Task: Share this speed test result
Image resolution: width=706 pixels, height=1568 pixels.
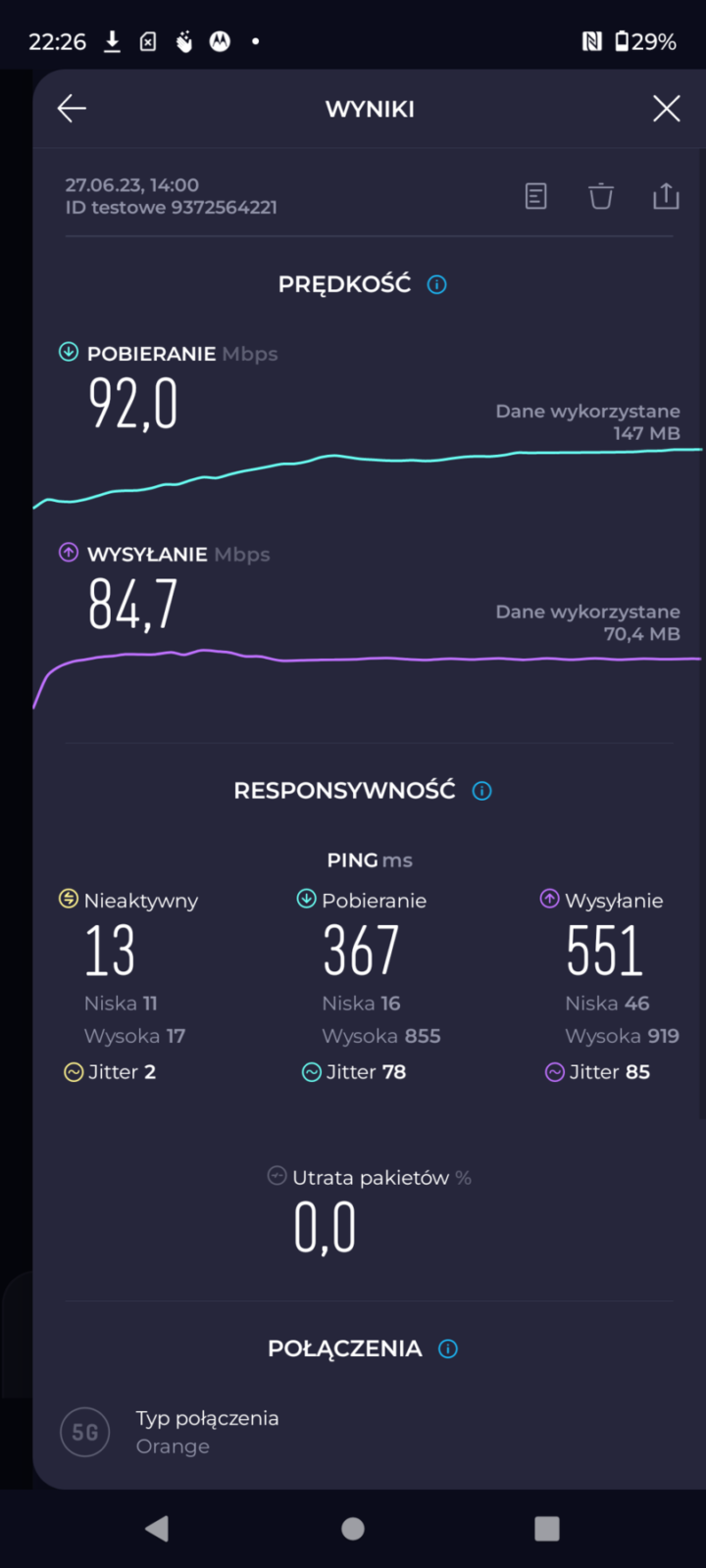Action: [666, 196]
